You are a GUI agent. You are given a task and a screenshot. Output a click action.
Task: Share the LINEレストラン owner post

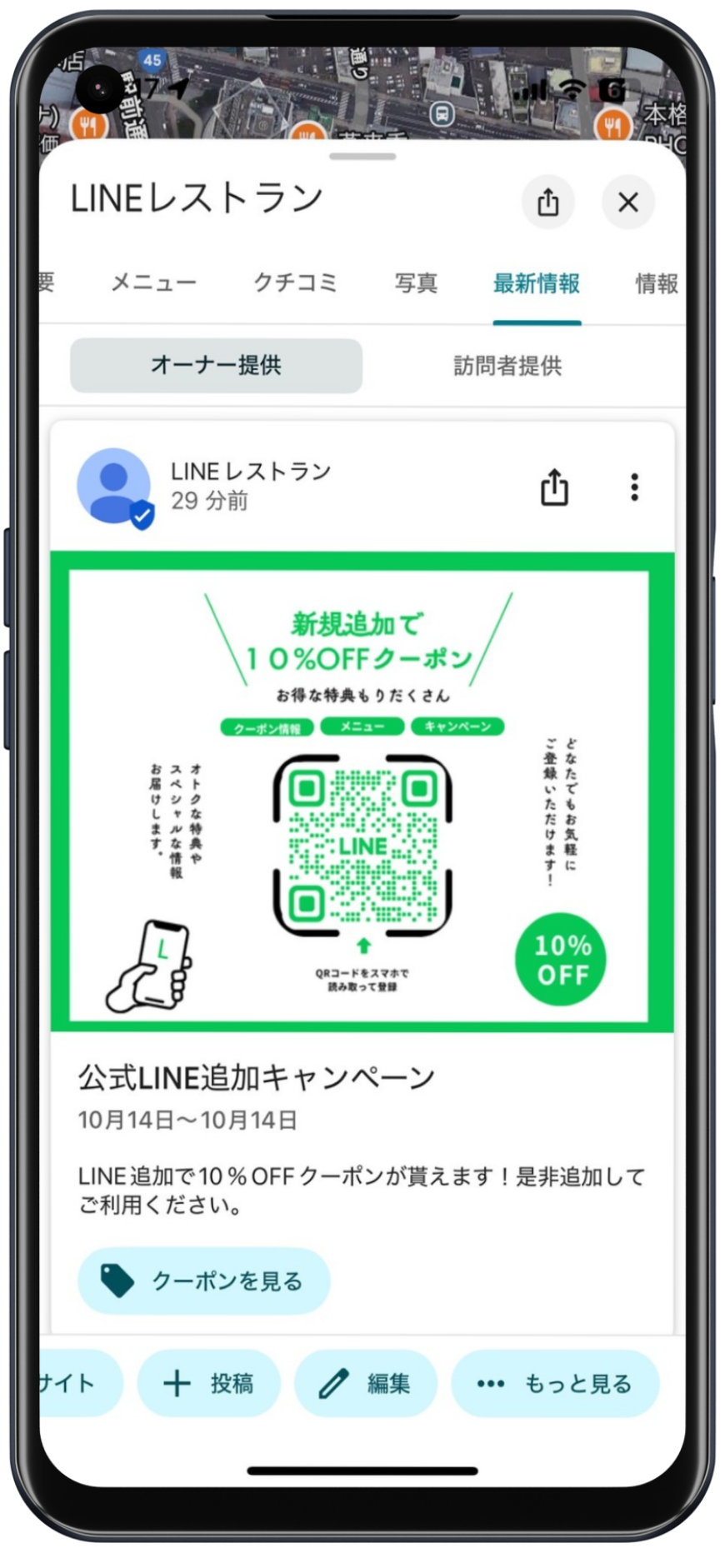click(554, 487)
